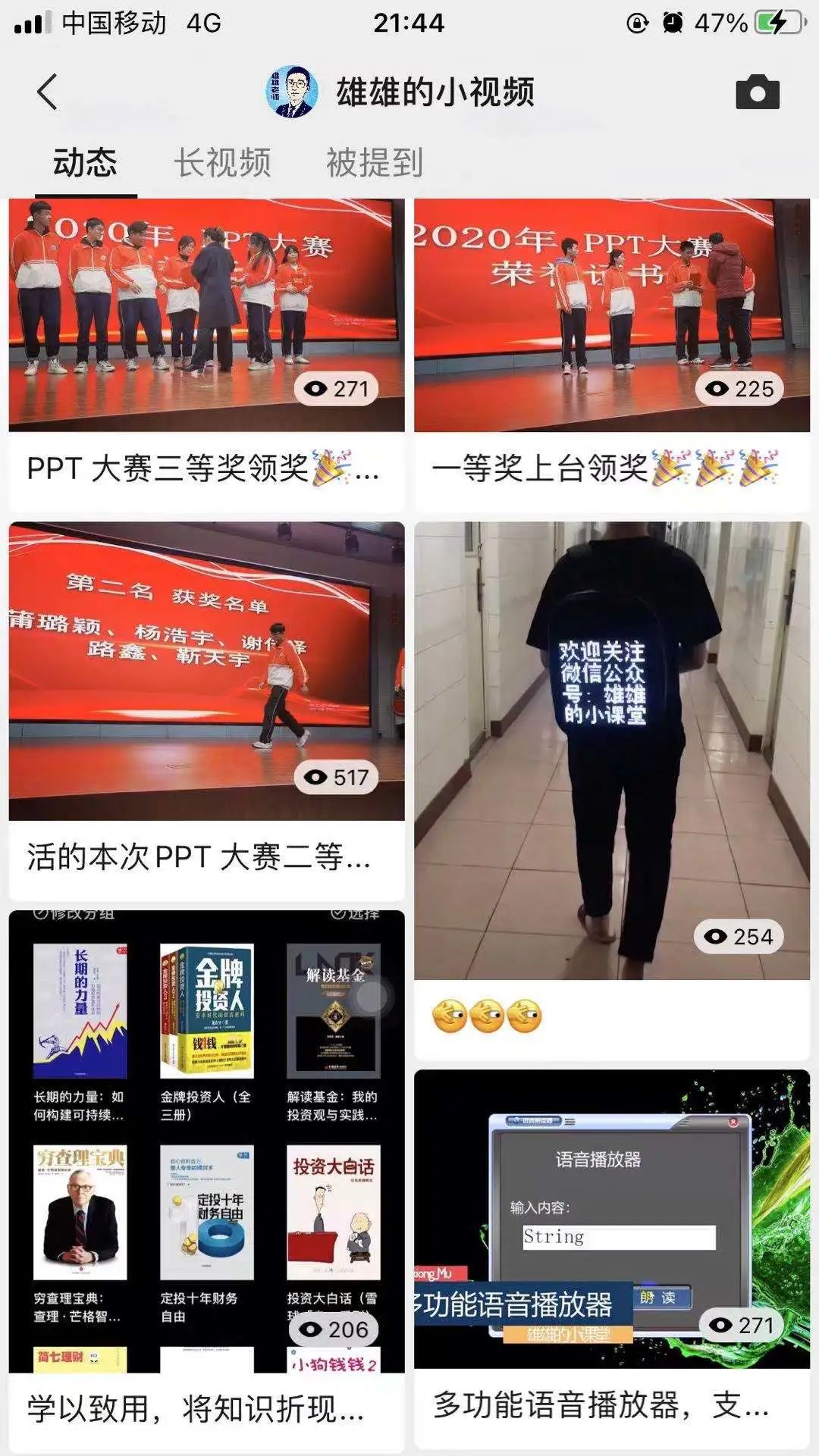This screenshot has height=1456, width=819.
Task: Open the PPT大赛三等奖领奖 video
Action: pos(206,315)
